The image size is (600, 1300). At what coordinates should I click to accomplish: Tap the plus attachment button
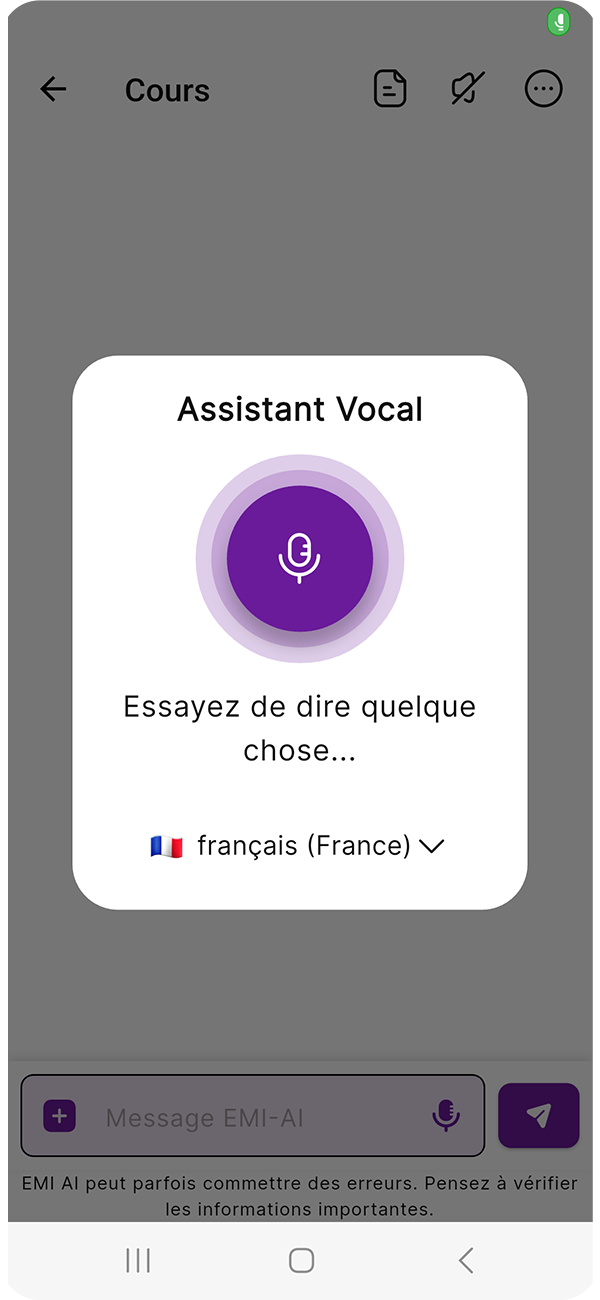click(60, 1116)
